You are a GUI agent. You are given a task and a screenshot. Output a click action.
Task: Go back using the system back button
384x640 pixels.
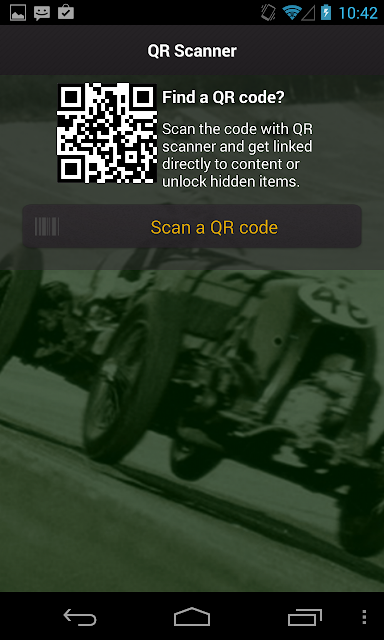(x=80, y=617)
